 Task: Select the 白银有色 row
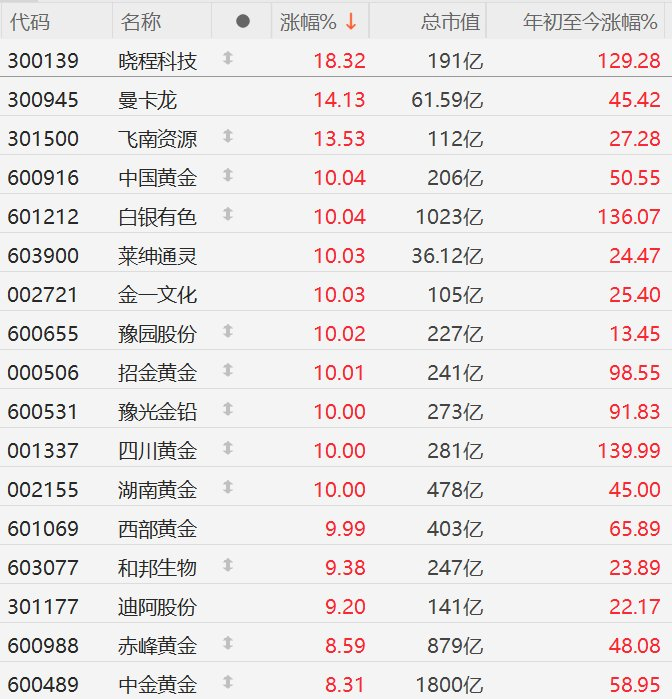(x=157, y=217)
